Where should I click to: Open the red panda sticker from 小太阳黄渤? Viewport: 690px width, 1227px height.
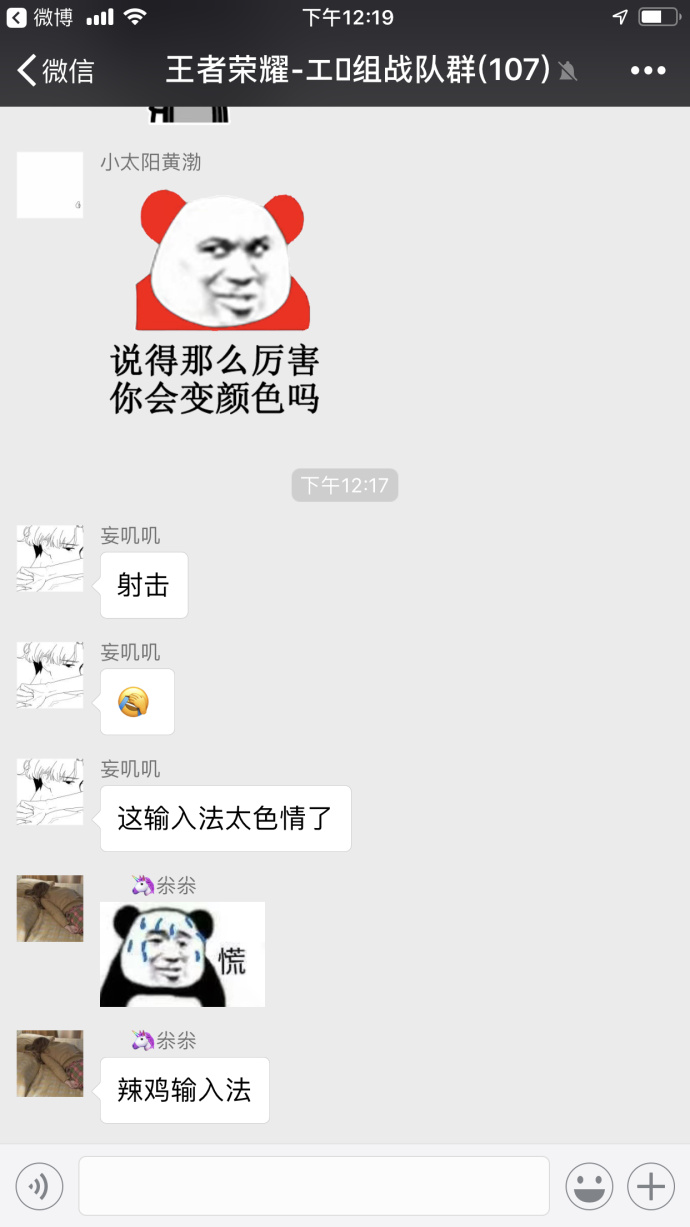click(222, 300)
